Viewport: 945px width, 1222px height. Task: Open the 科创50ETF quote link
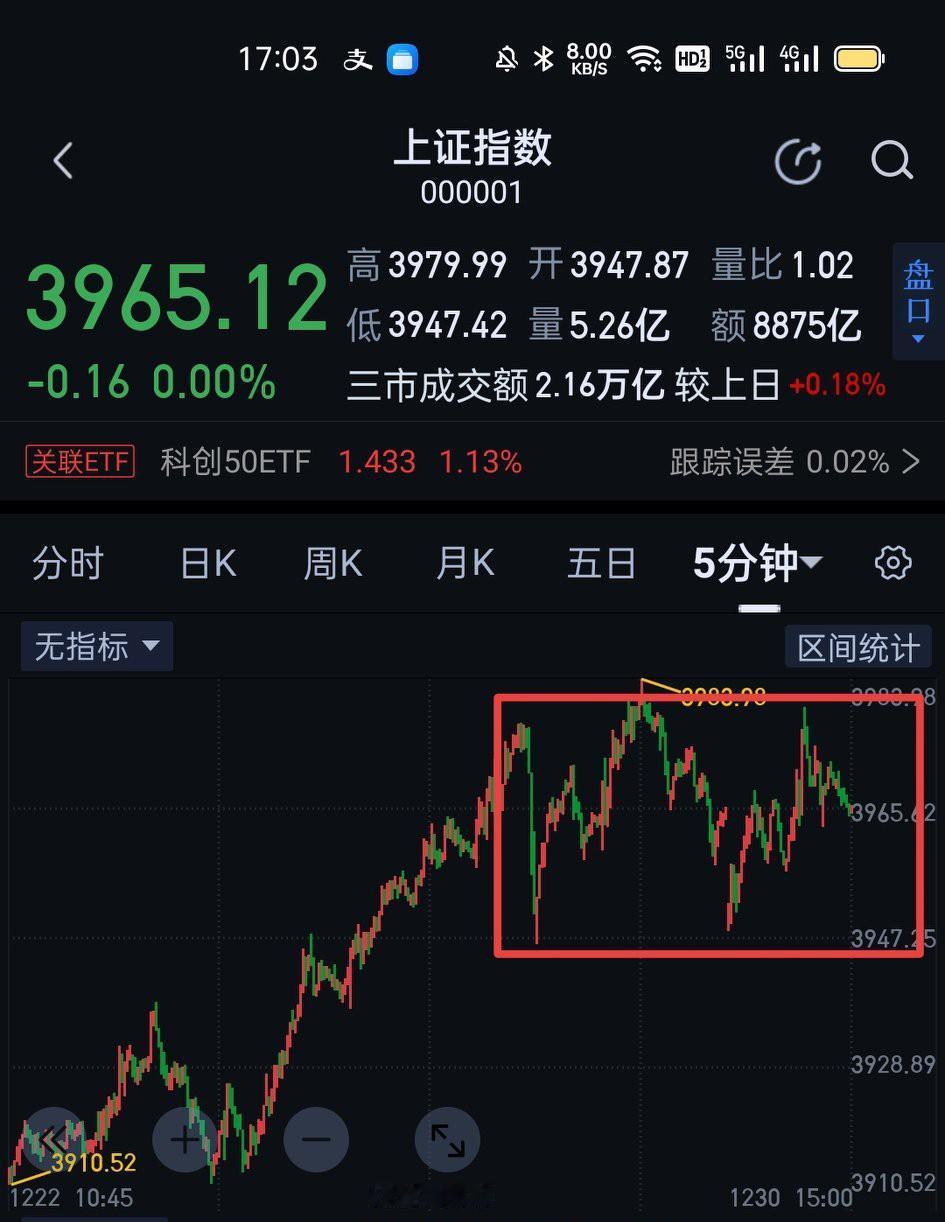[235, 461]
